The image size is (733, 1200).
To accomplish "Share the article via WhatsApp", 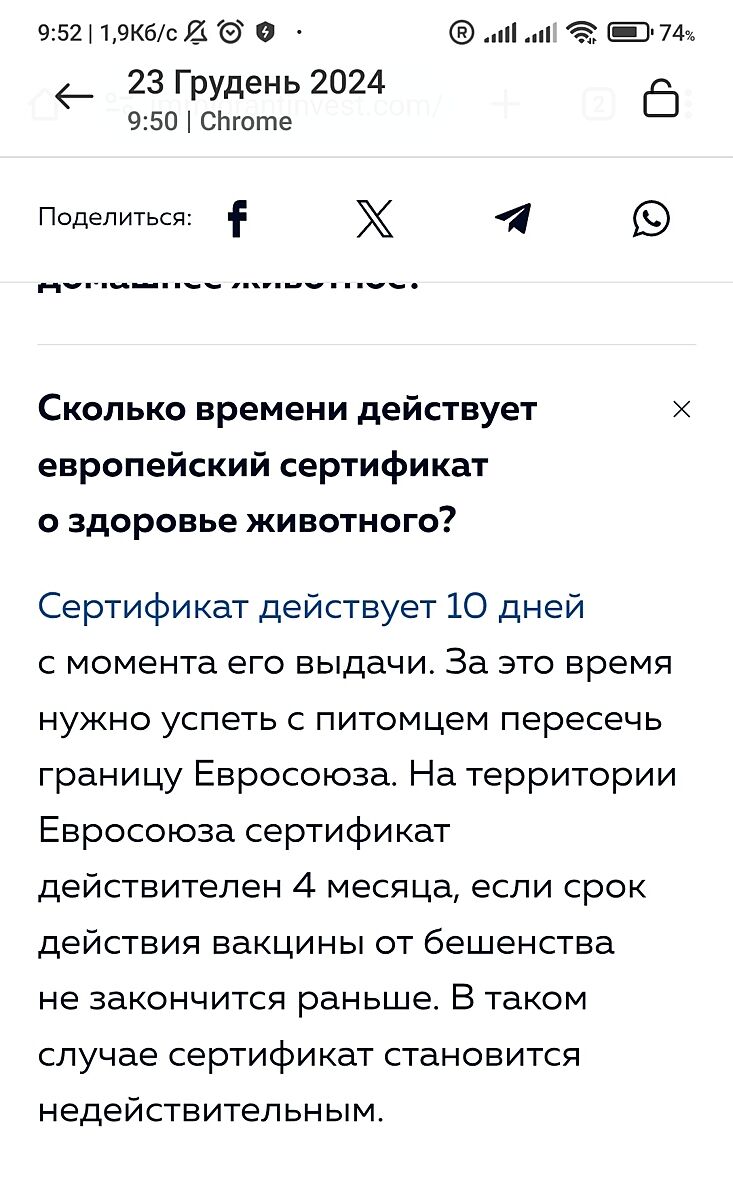I will click(651, 218).
